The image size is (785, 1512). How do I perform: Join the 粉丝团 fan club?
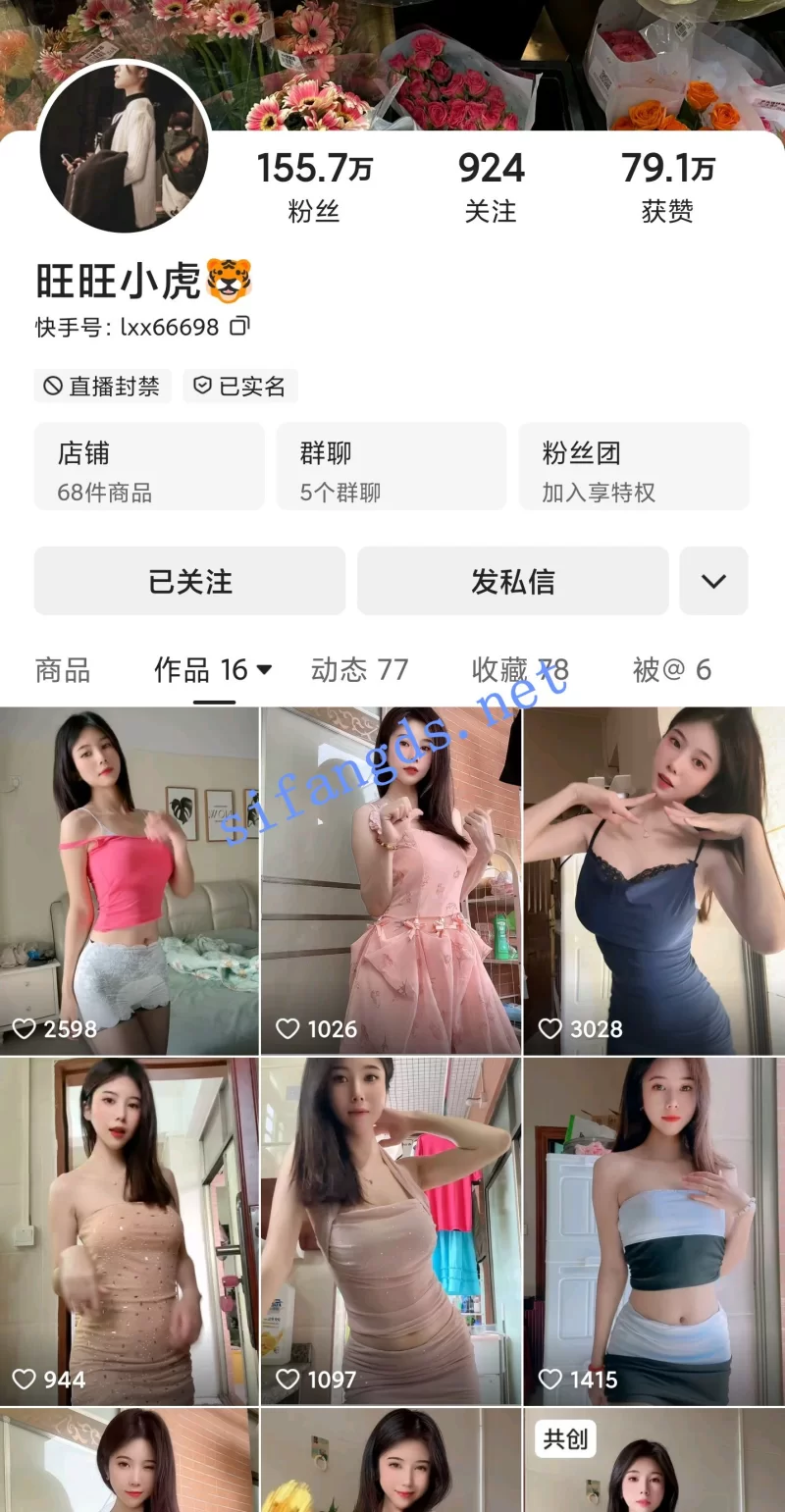633,467
